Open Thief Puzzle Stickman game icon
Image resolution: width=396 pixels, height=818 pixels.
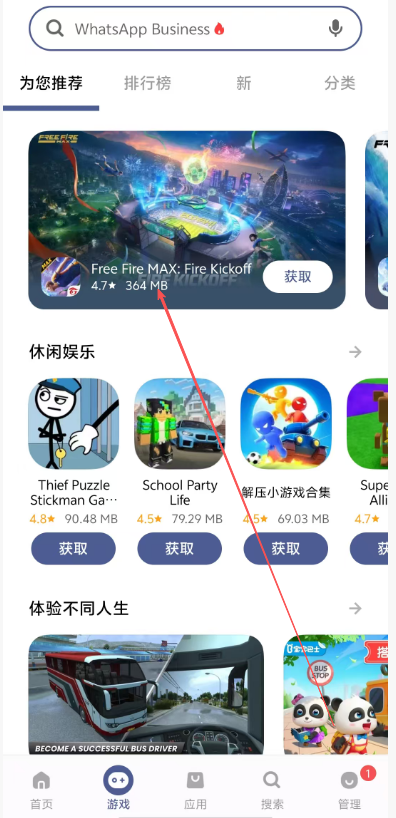(74, 424)
